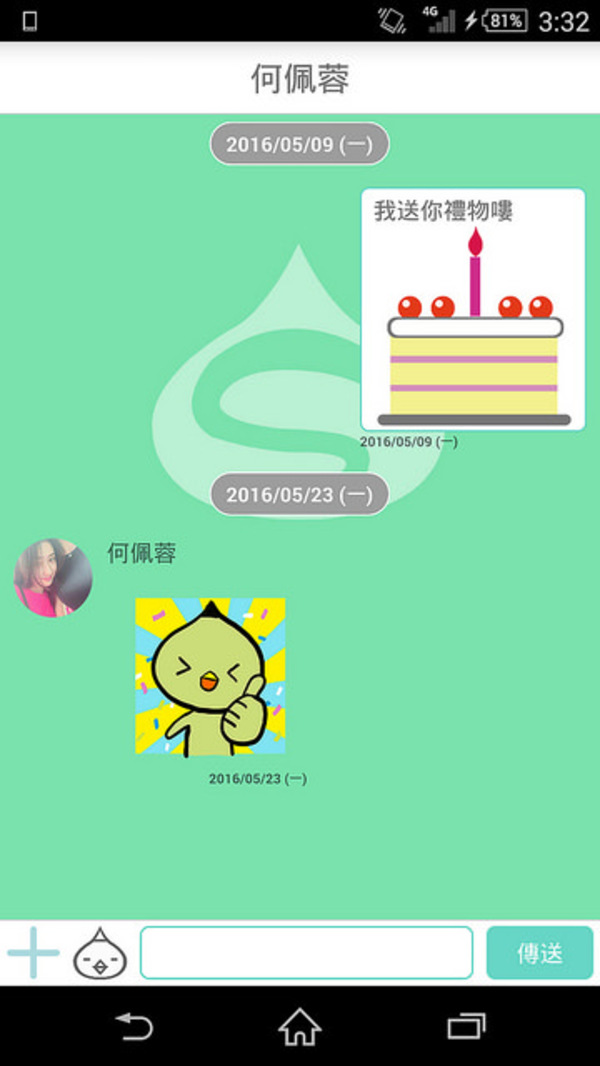The height and width of the screenshot is (1066, 600).
Task: Tap the 傳送 send button
Action: [540, 952]
